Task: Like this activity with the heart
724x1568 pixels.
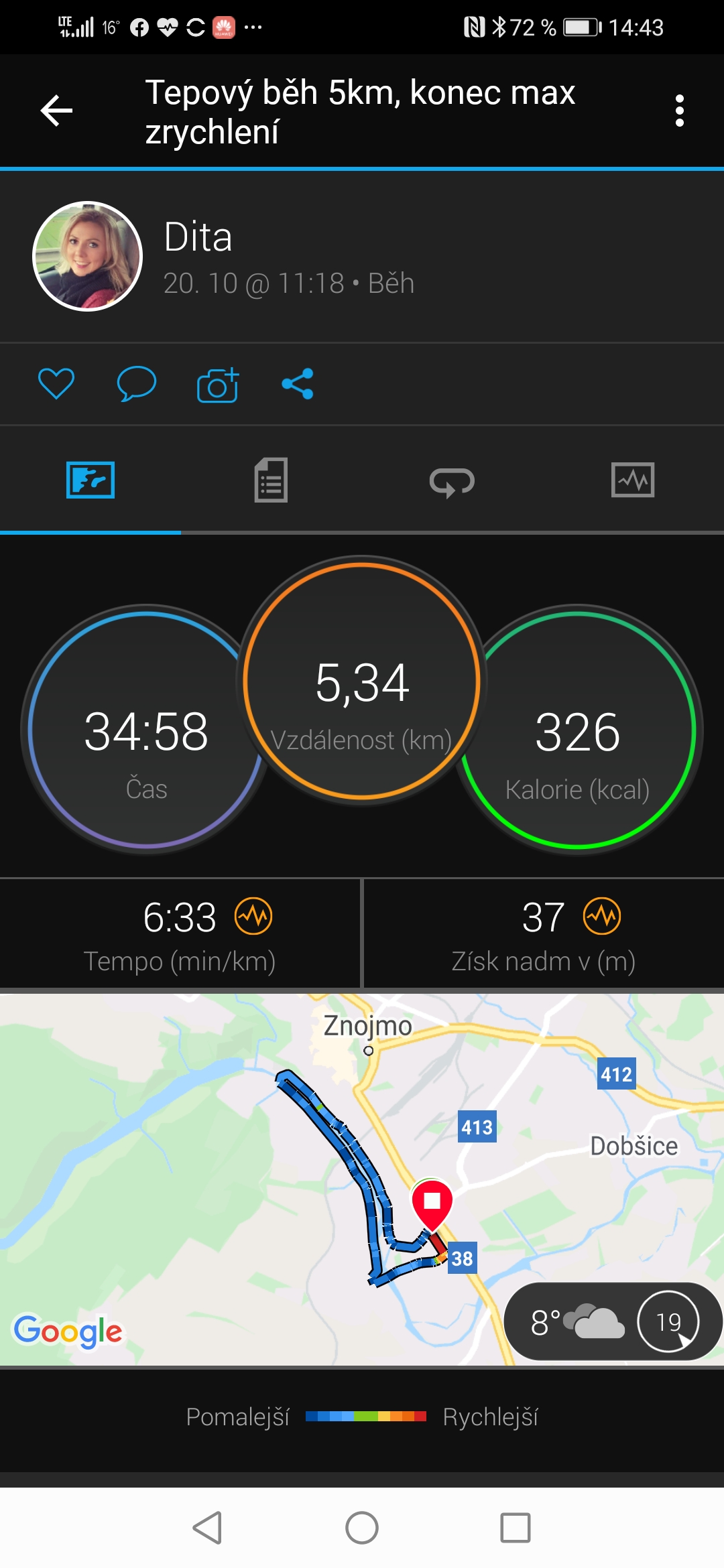Action: tap(56, 384)
